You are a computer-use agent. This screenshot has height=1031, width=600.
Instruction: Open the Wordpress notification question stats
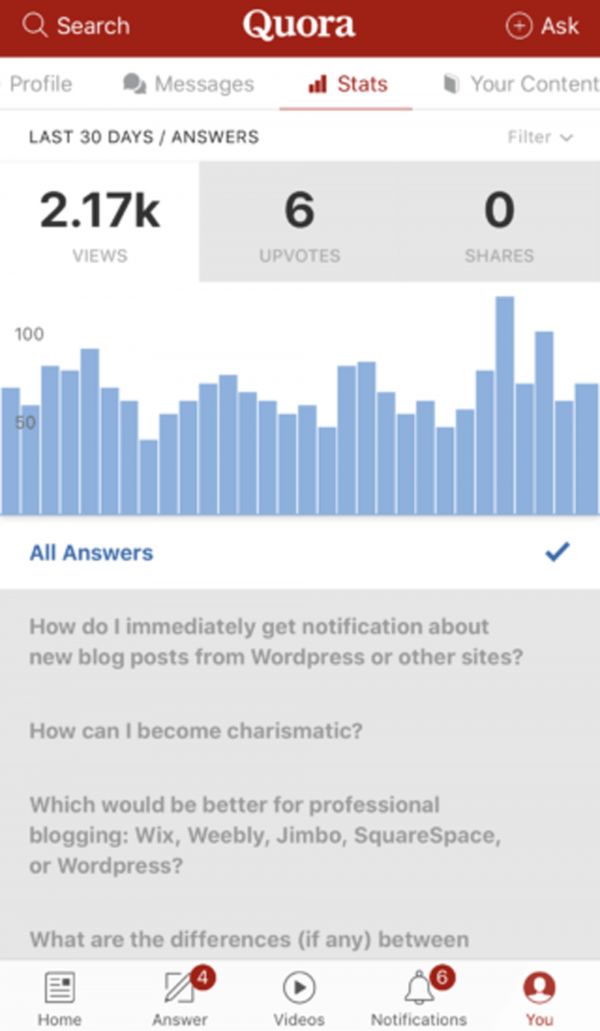pos(276,643)
